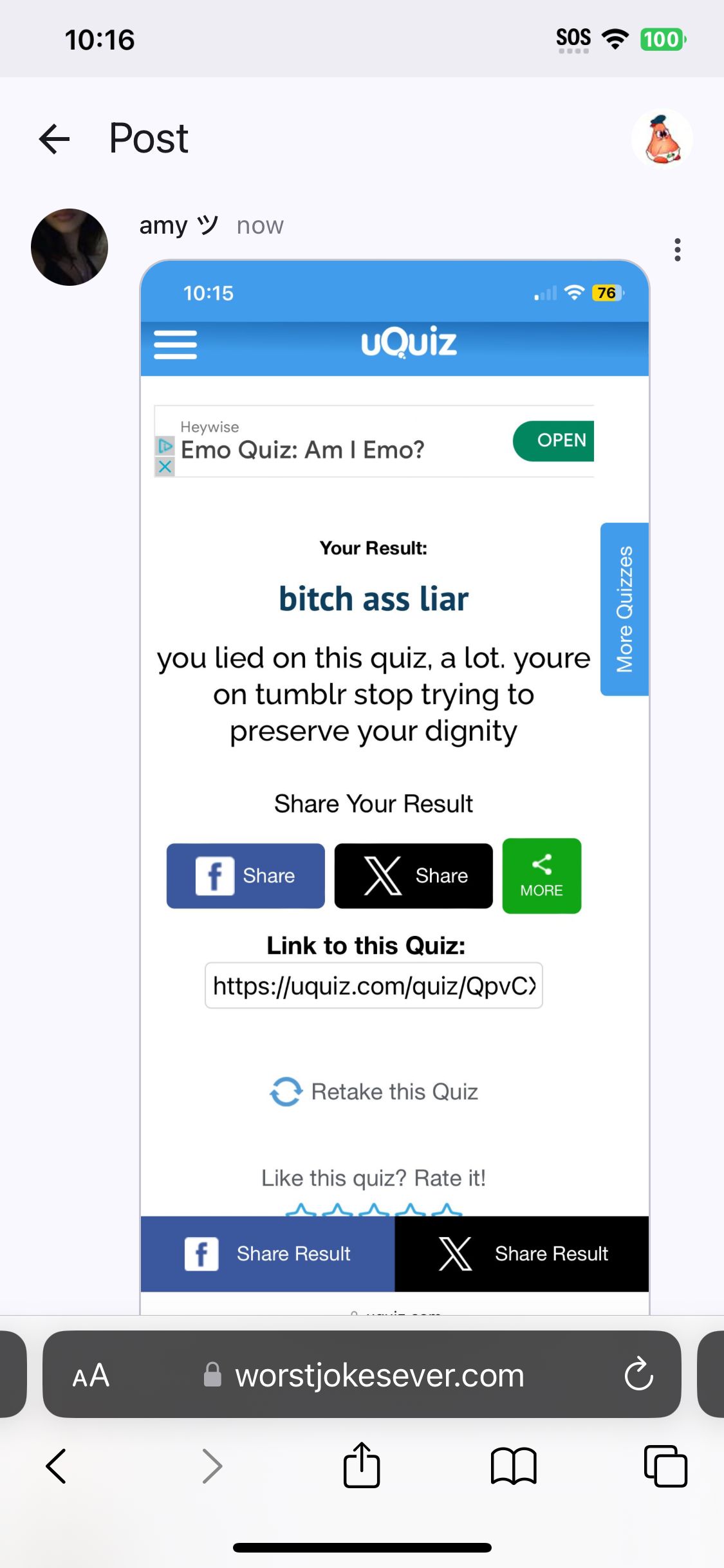Tap the AA reader options button
This screenshot has width=724, height=1568.
pyautogui.click(x=91, y=1376)
